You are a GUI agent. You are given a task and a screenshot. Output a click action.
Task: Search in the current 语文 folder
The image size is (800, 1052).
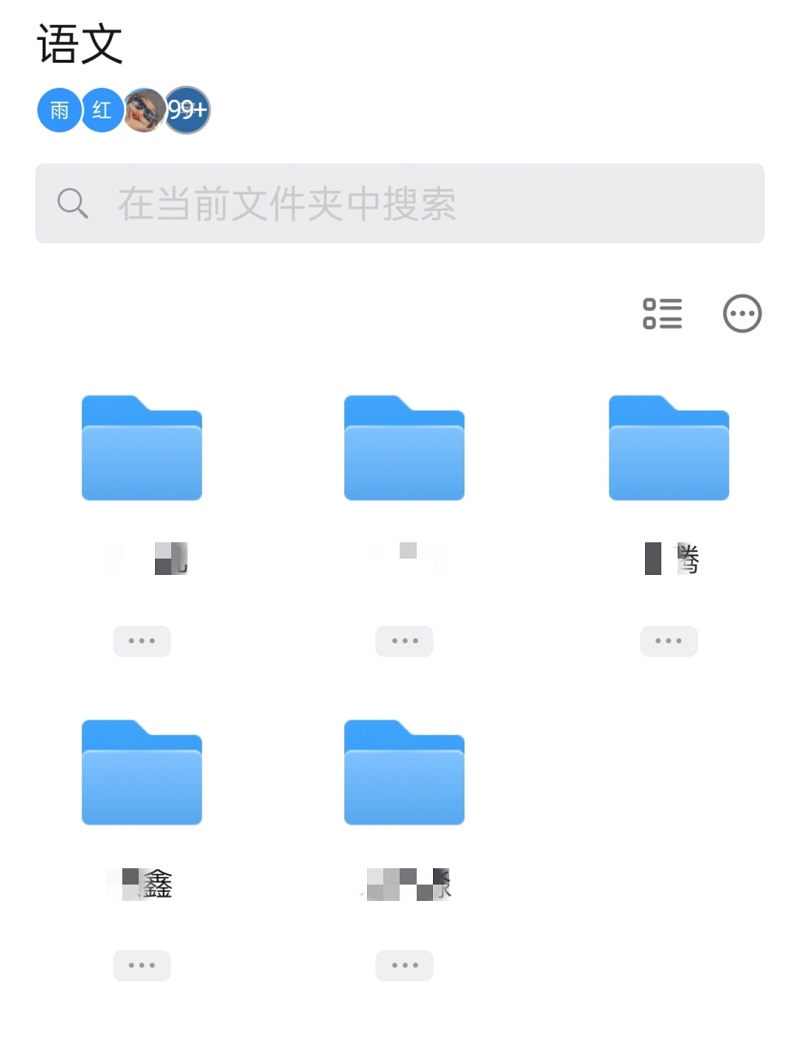(x=400, y=204)
